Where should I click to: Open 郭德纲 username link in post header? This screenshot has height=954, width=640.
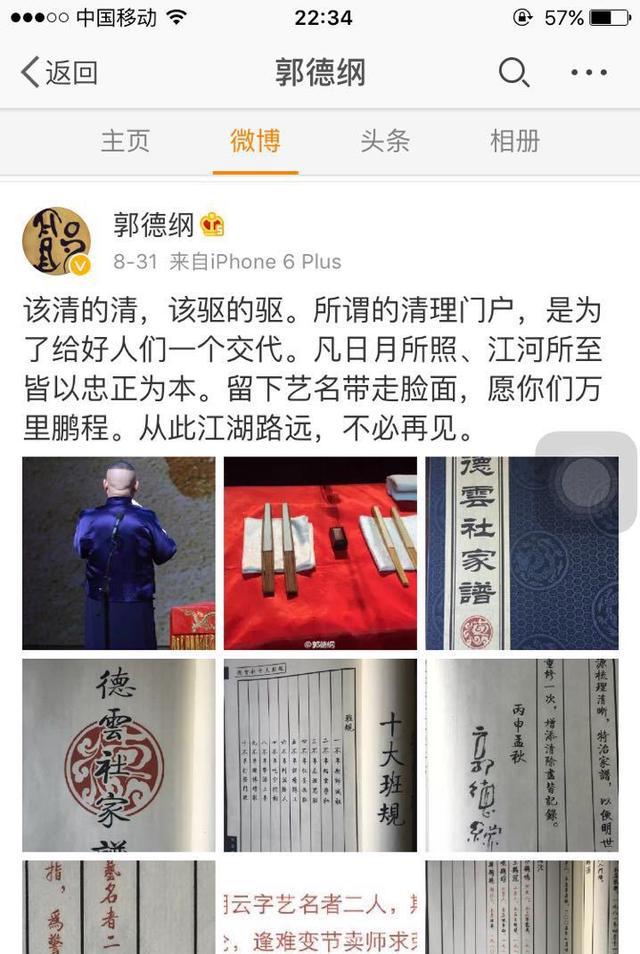click(153, 225)
